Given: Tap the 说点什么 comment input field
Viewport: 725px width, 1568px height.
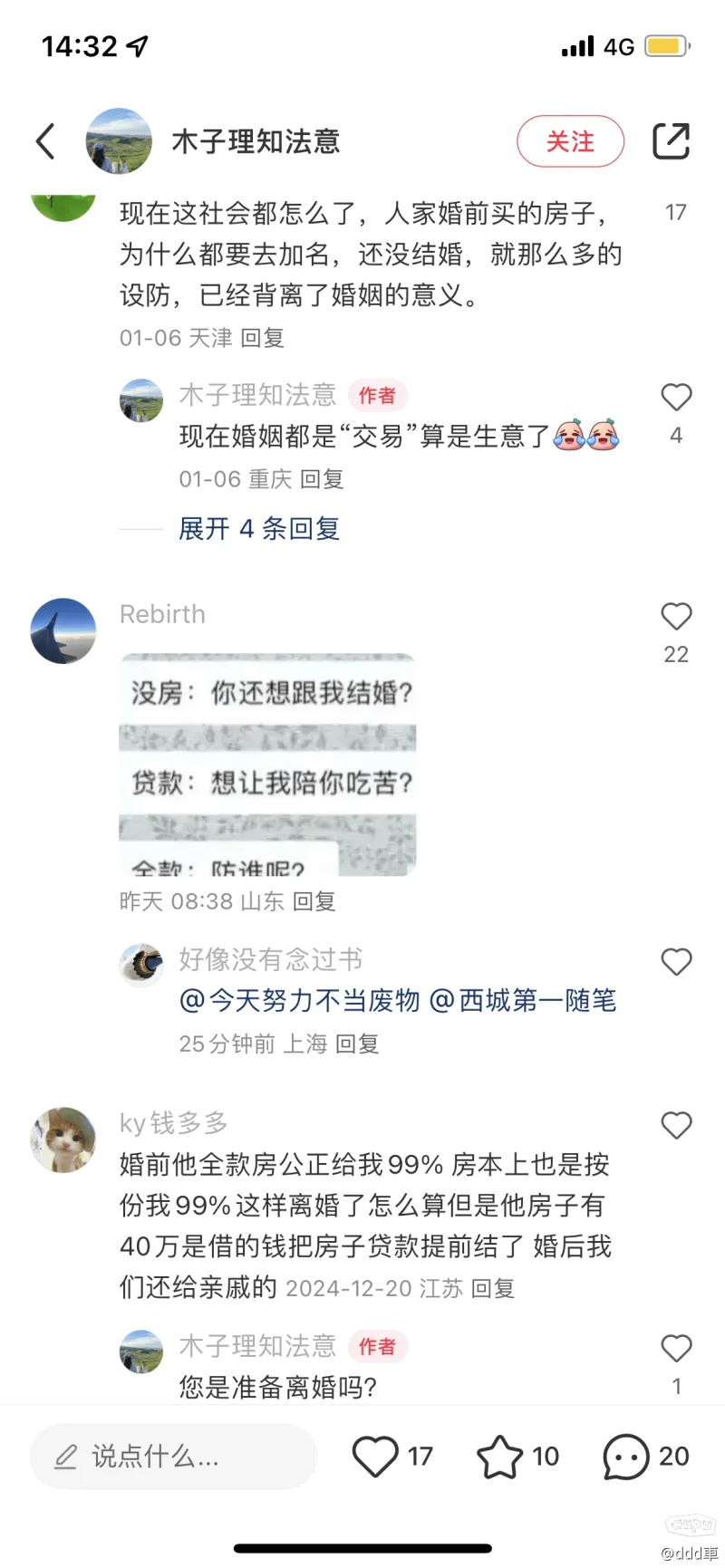Looking at the screenshot, I should 173,1457.
